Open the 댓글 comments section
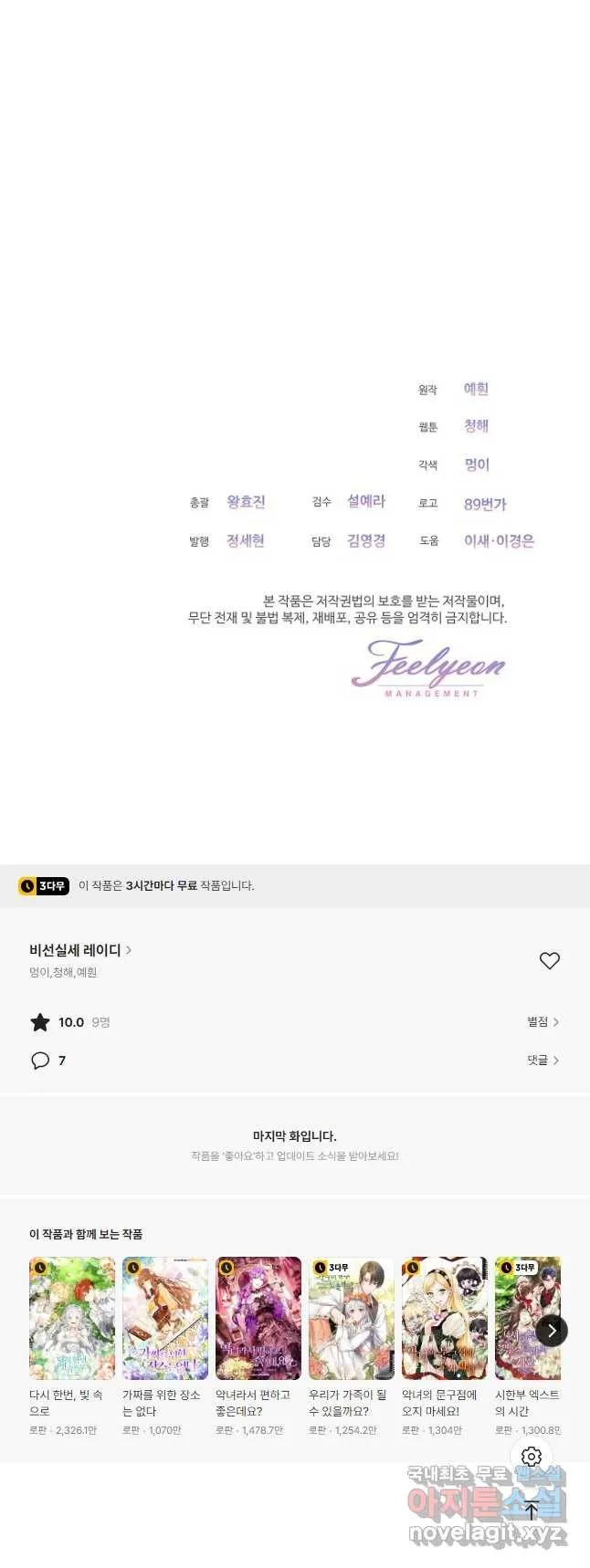 pos(543,1061)
